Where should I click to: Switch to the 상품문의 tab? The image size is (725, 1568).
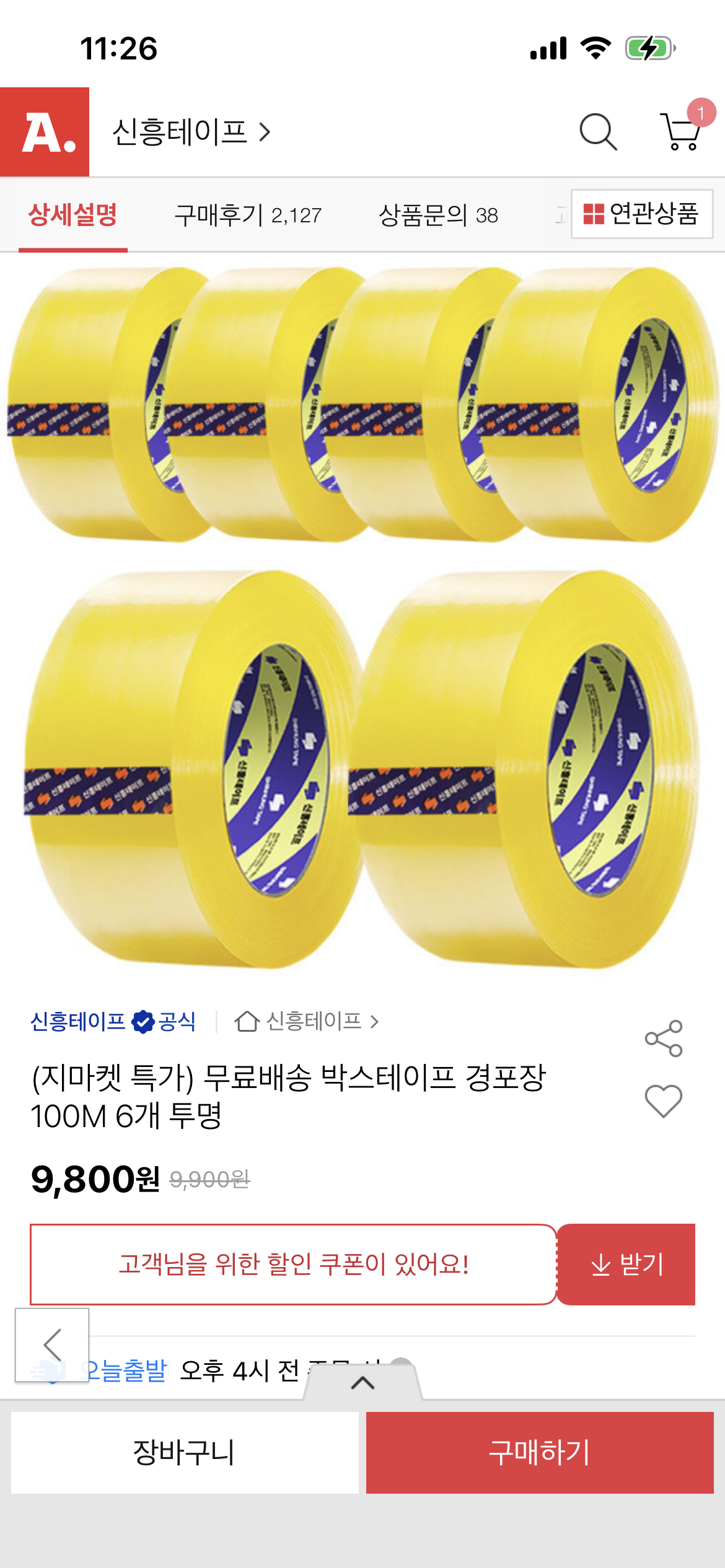click(x=438, y=216)
